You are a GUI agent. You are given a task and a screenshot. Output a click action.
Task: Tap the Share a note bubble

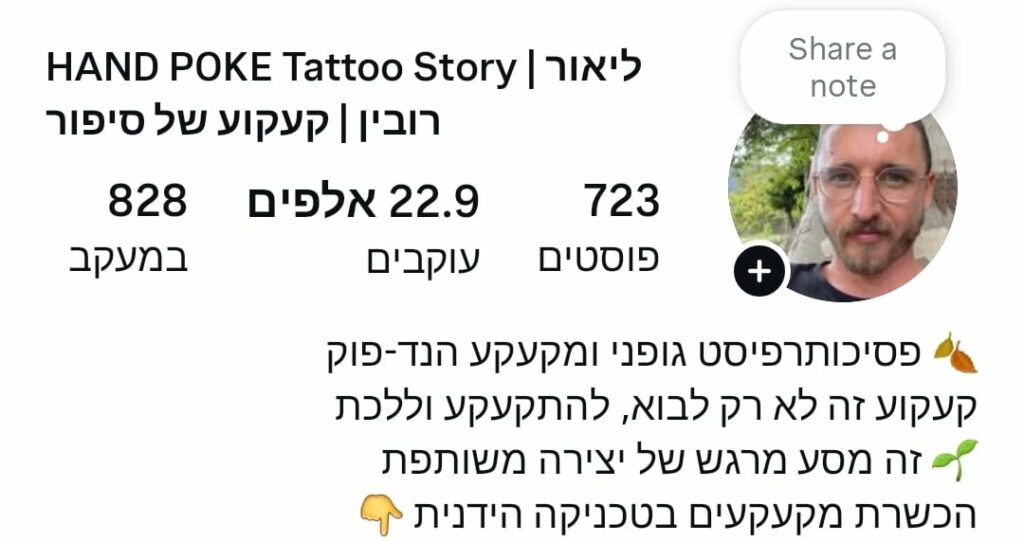tap(841, 67)
